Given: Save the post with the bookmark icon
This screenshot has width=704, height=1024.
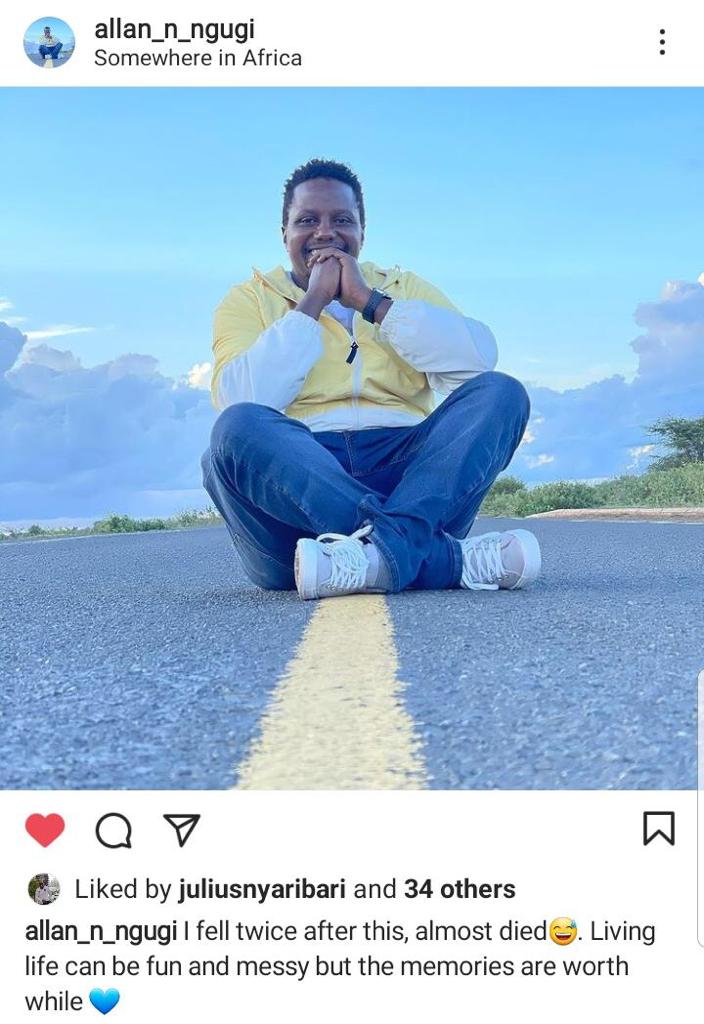Looking at the screenshot, I should (658, 828).
